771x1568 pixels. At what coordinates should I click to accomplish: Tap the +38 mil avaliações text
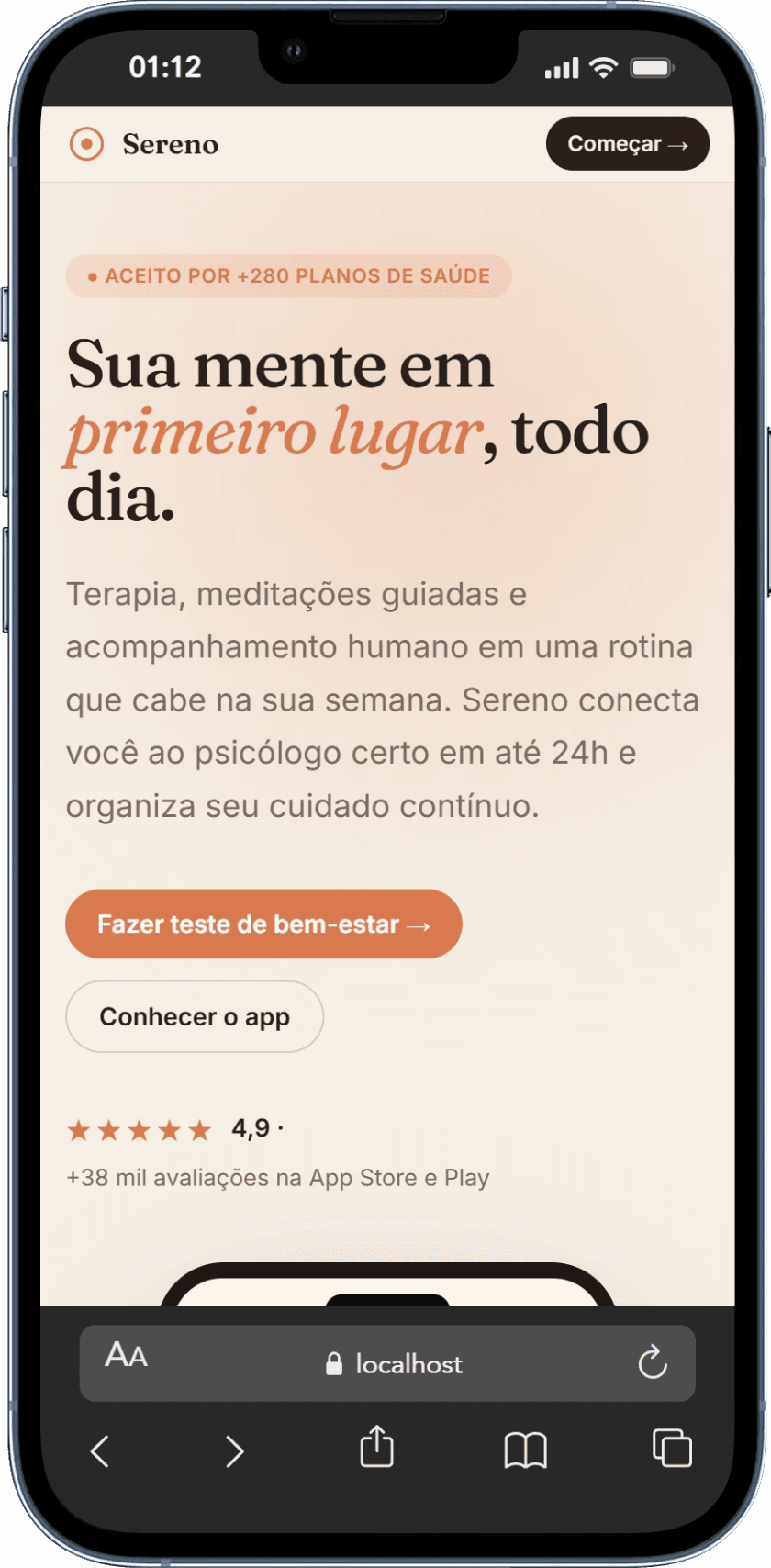pos(279,1177)
